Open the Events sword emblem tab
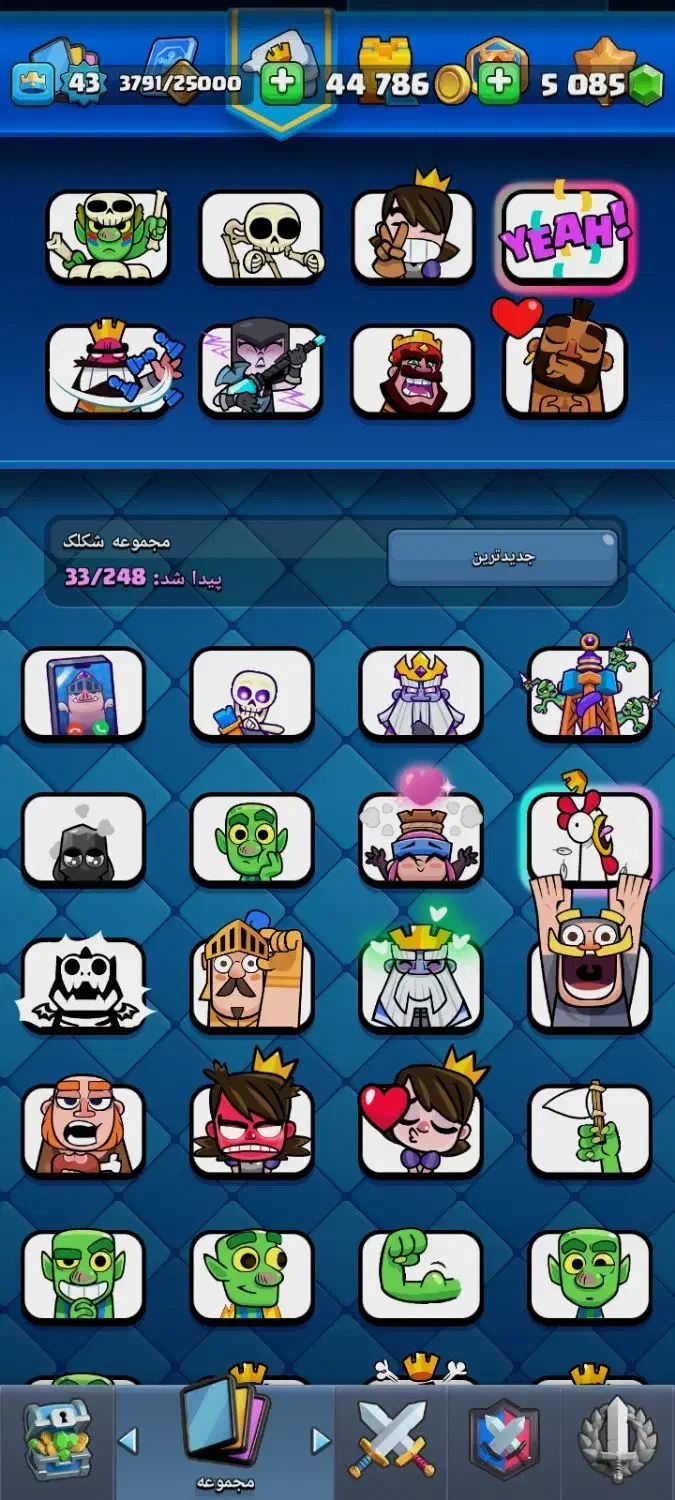Image resolution: width=675 pixels, height=1500 pixels. pyautogui.click(x=617, y=1441)
